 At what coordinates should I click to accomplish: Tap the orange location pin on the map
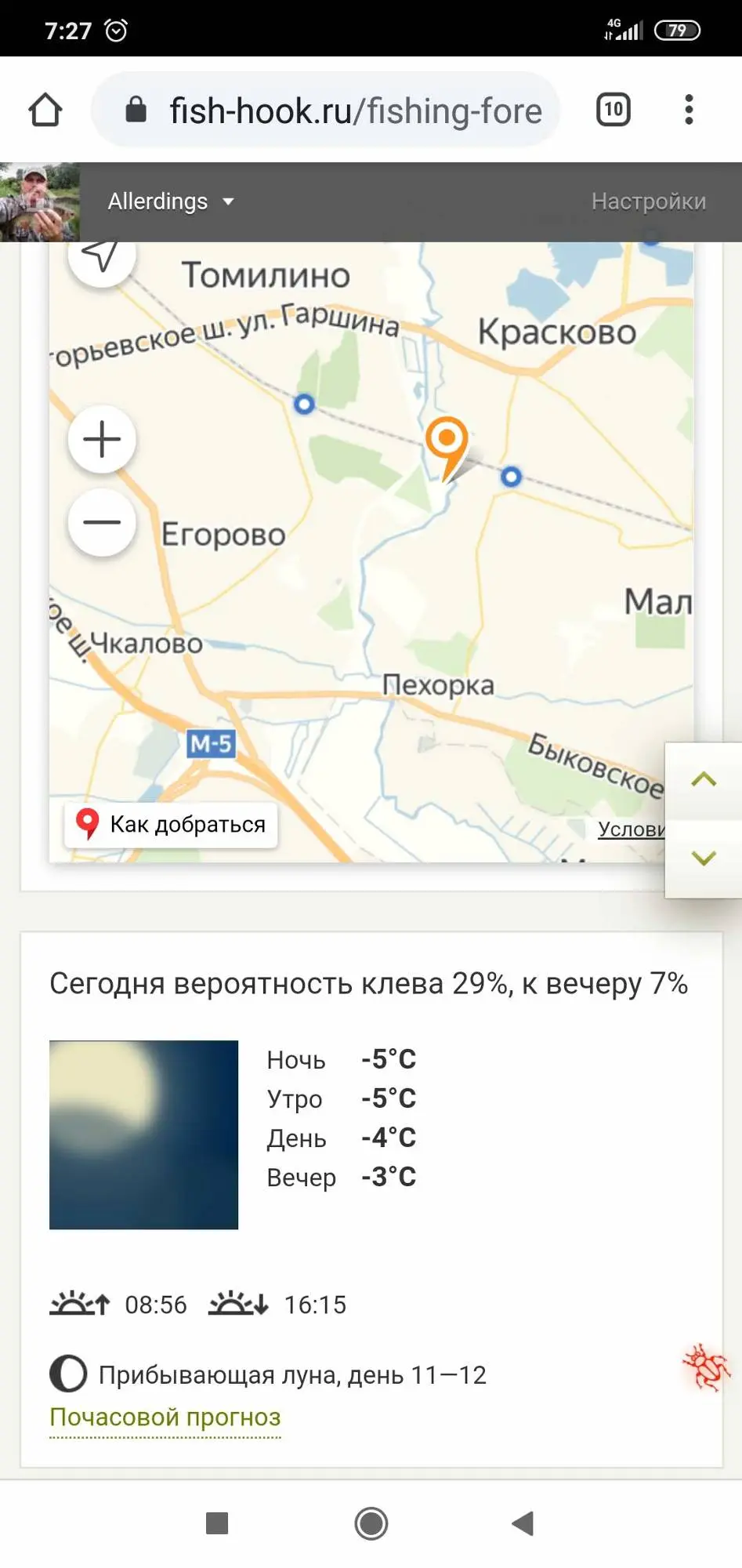pos(447,441)
